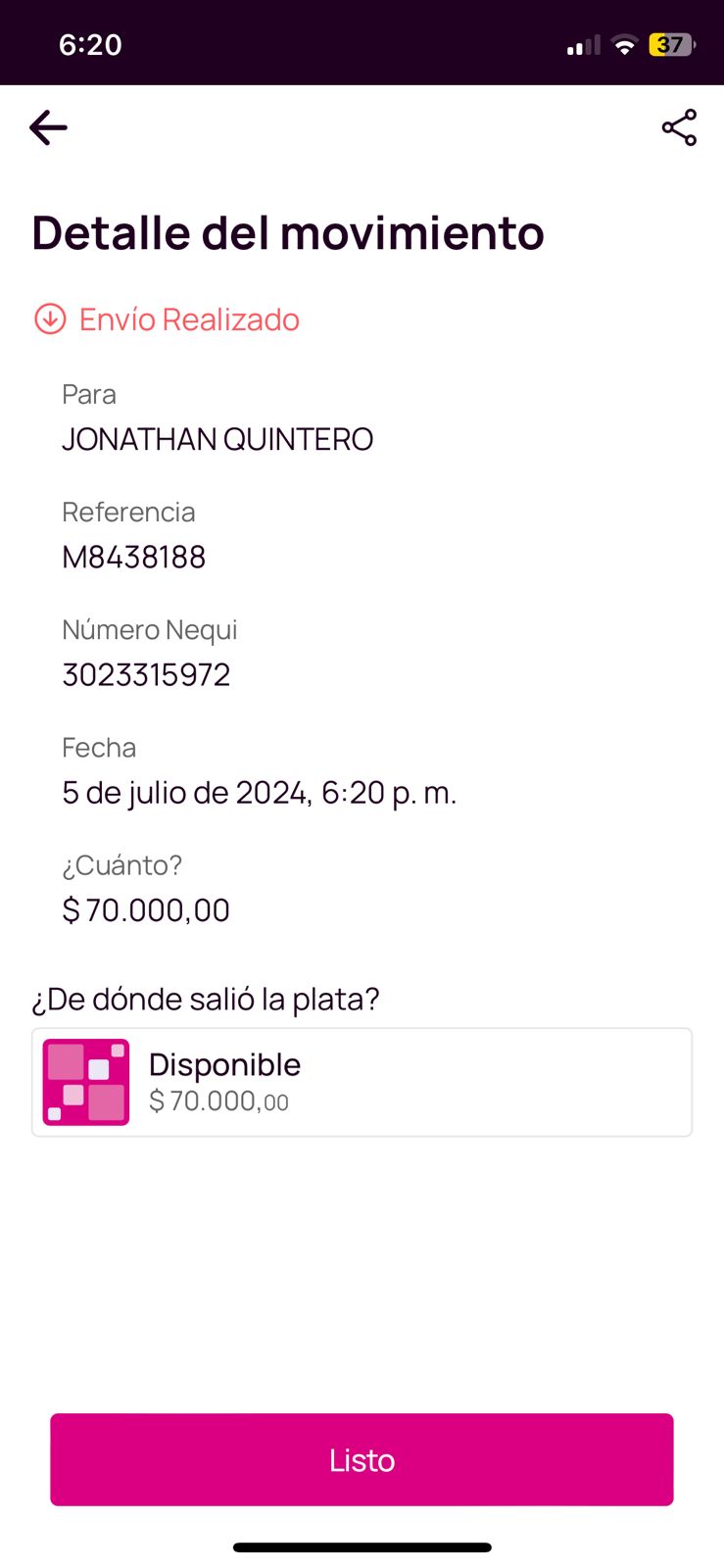Share this movement receipt
The width and height of the screenshot is (724, 1568).
coord(679,127)
